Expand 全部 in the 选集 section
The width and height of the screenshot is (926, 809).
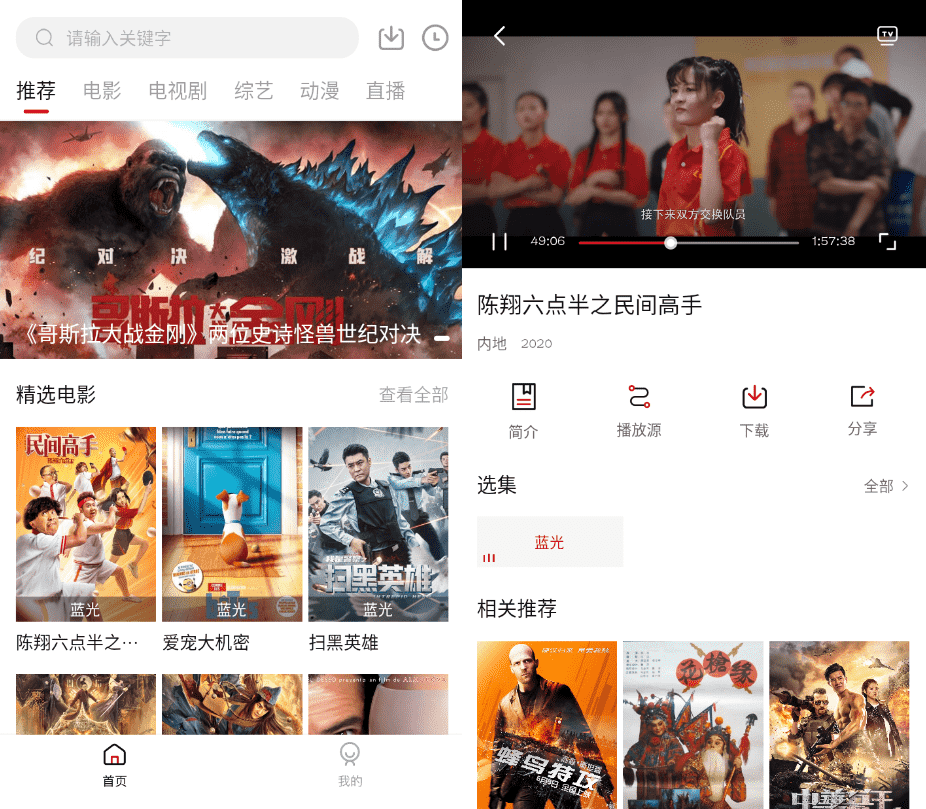(887, 486)
